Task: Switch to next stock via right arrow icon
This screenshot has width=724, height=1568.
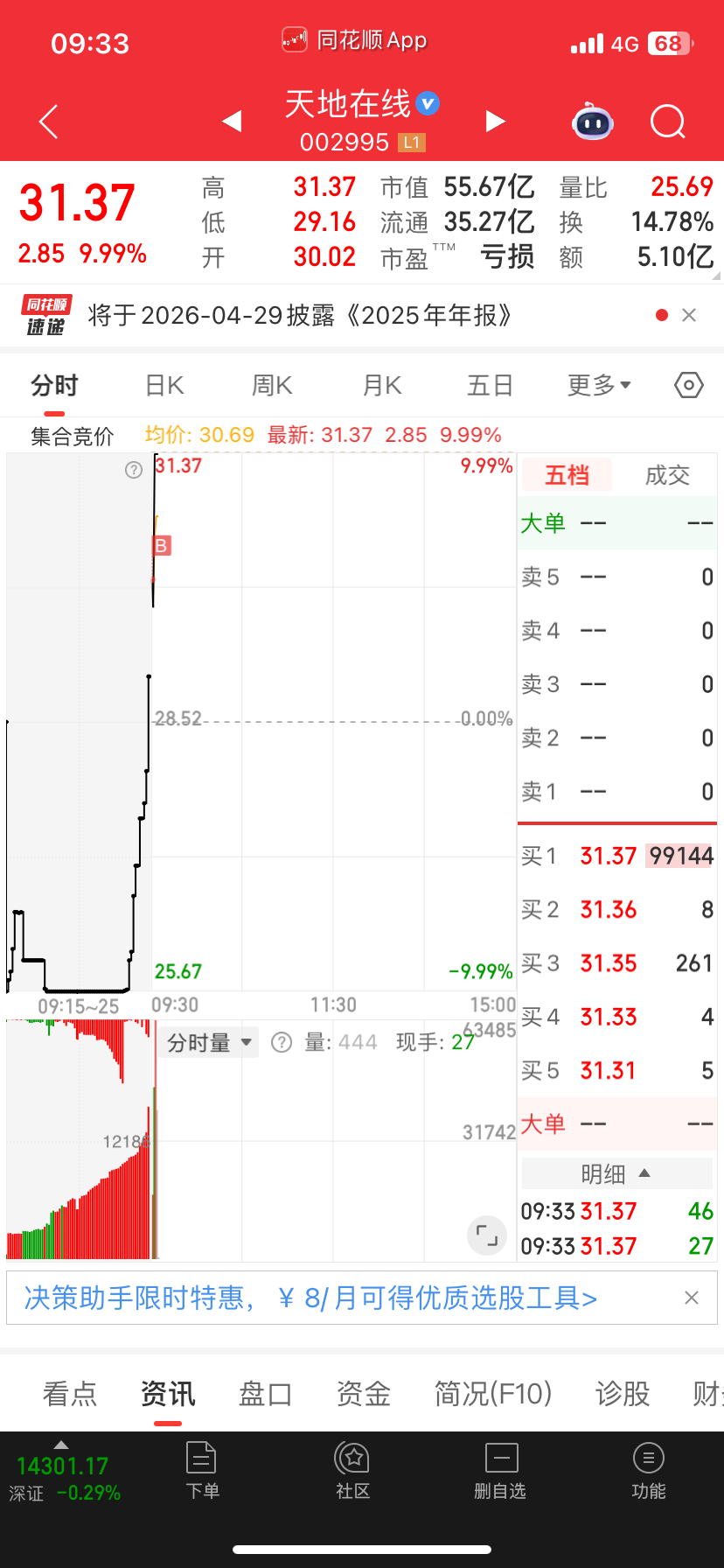Action: click(x=496, y=122)
